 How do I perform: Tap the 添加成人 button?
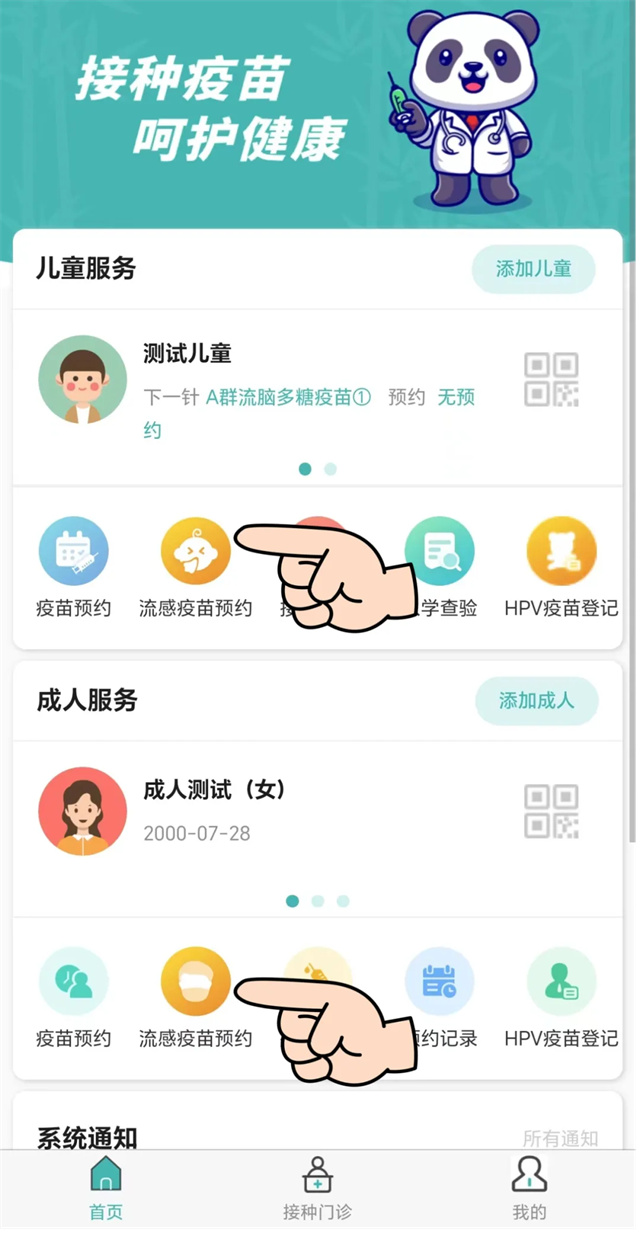(x=536, y=701)
